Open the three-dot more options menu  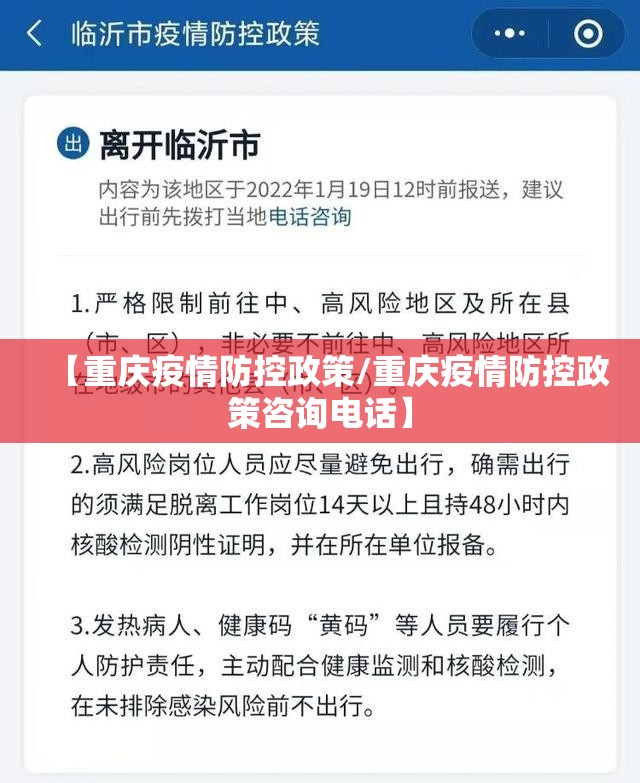click(510, 34)
